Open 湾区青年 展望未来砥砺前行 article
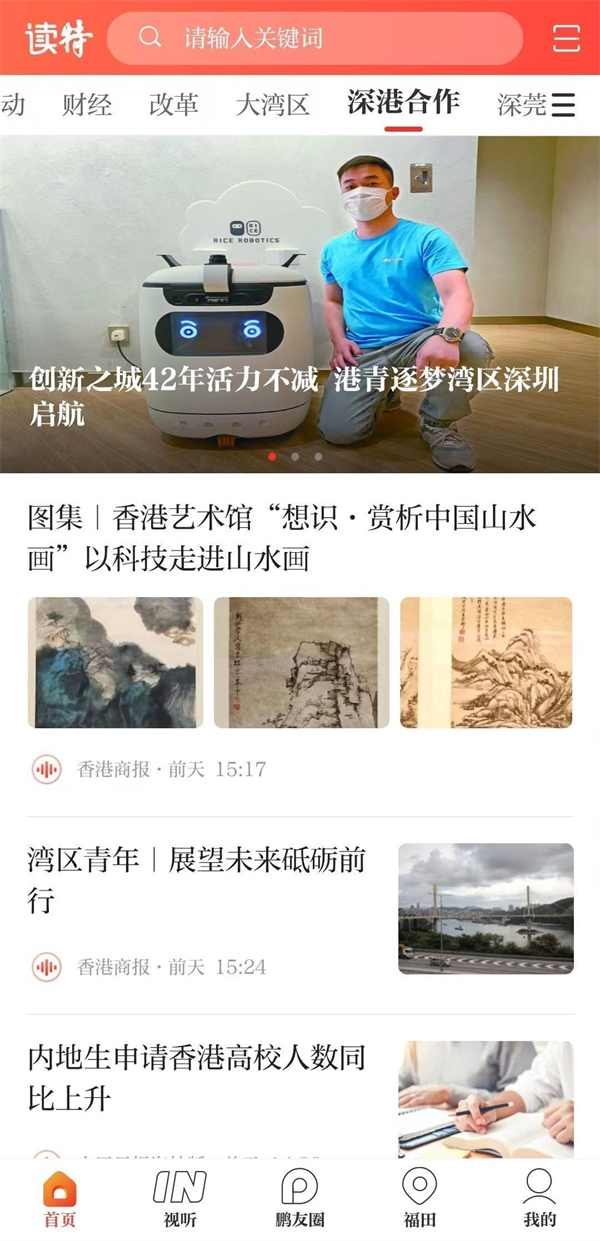Viewport: 600px width, 1241px height. (196, 879)
